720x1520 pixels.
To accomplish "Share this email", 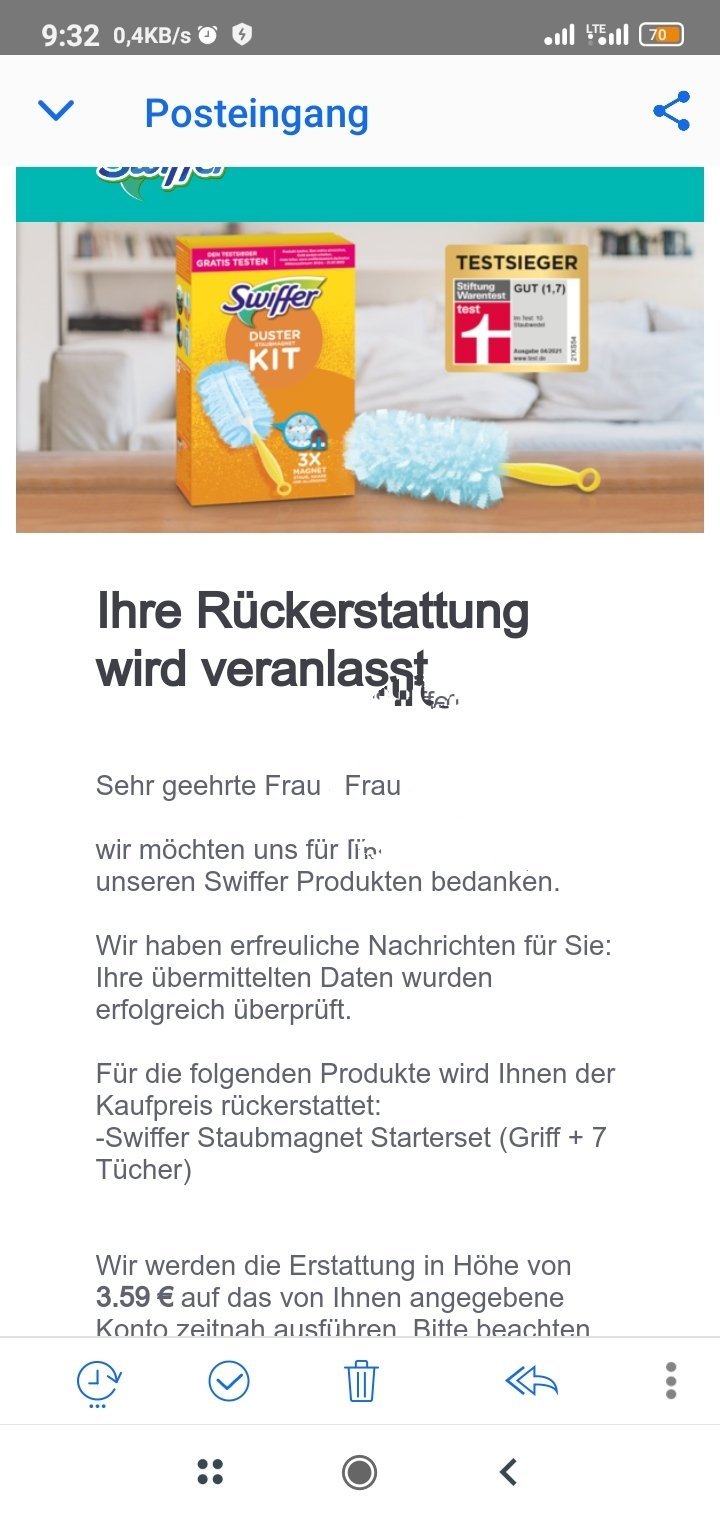I will (671, 111).
